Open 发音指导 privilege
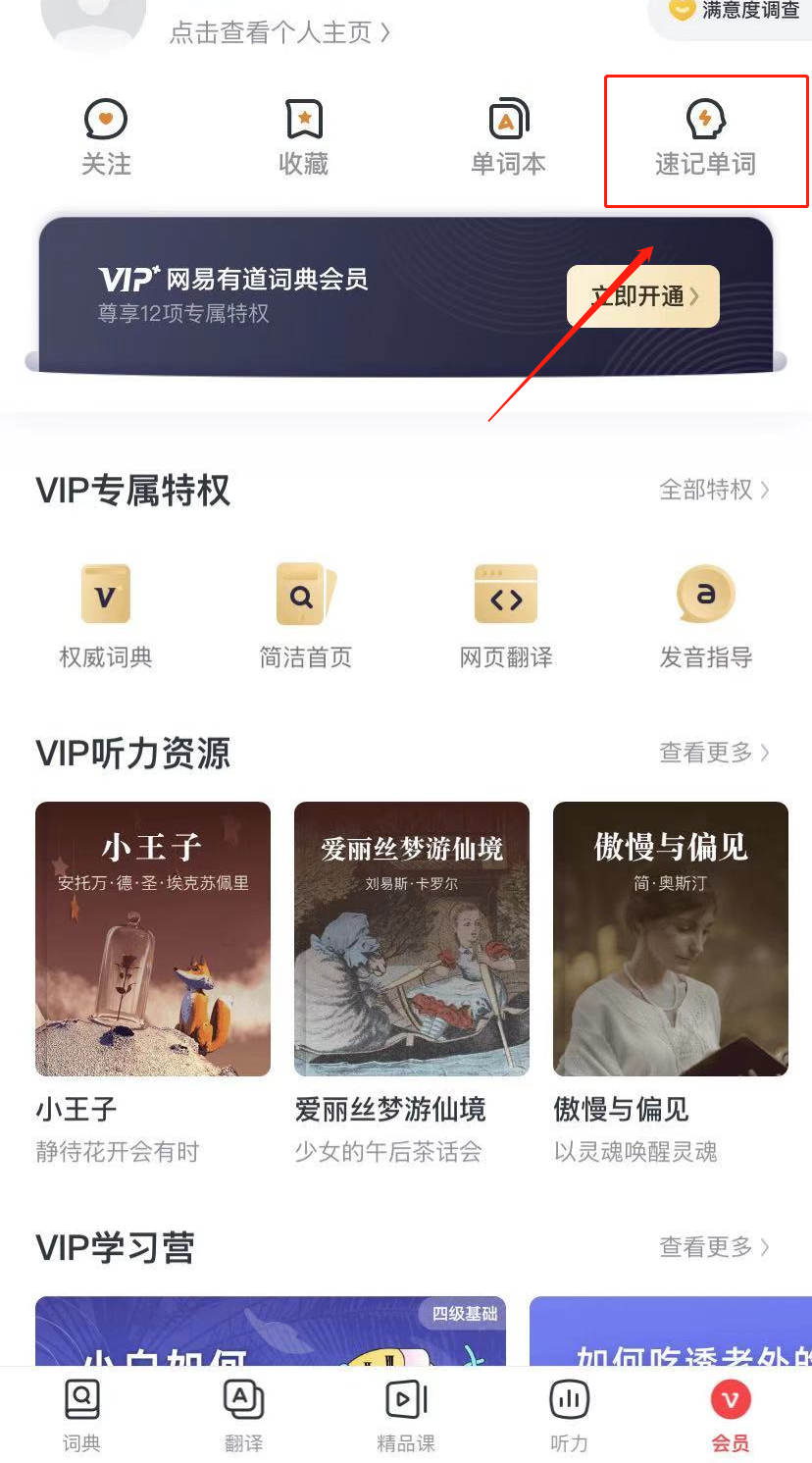812x1463 pixels. tap(706, 615)
